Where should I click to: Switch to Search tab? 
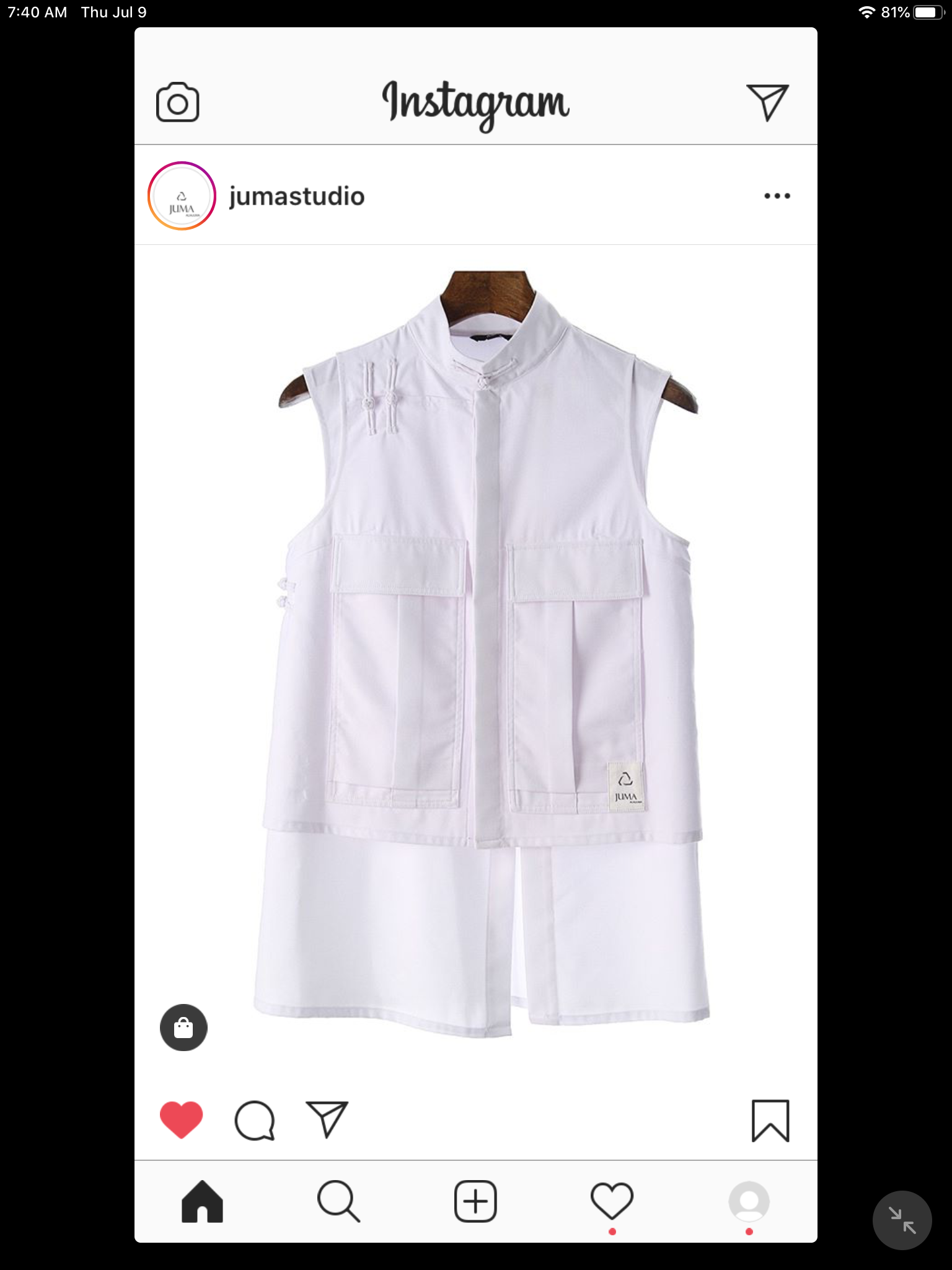(338, 1202)
